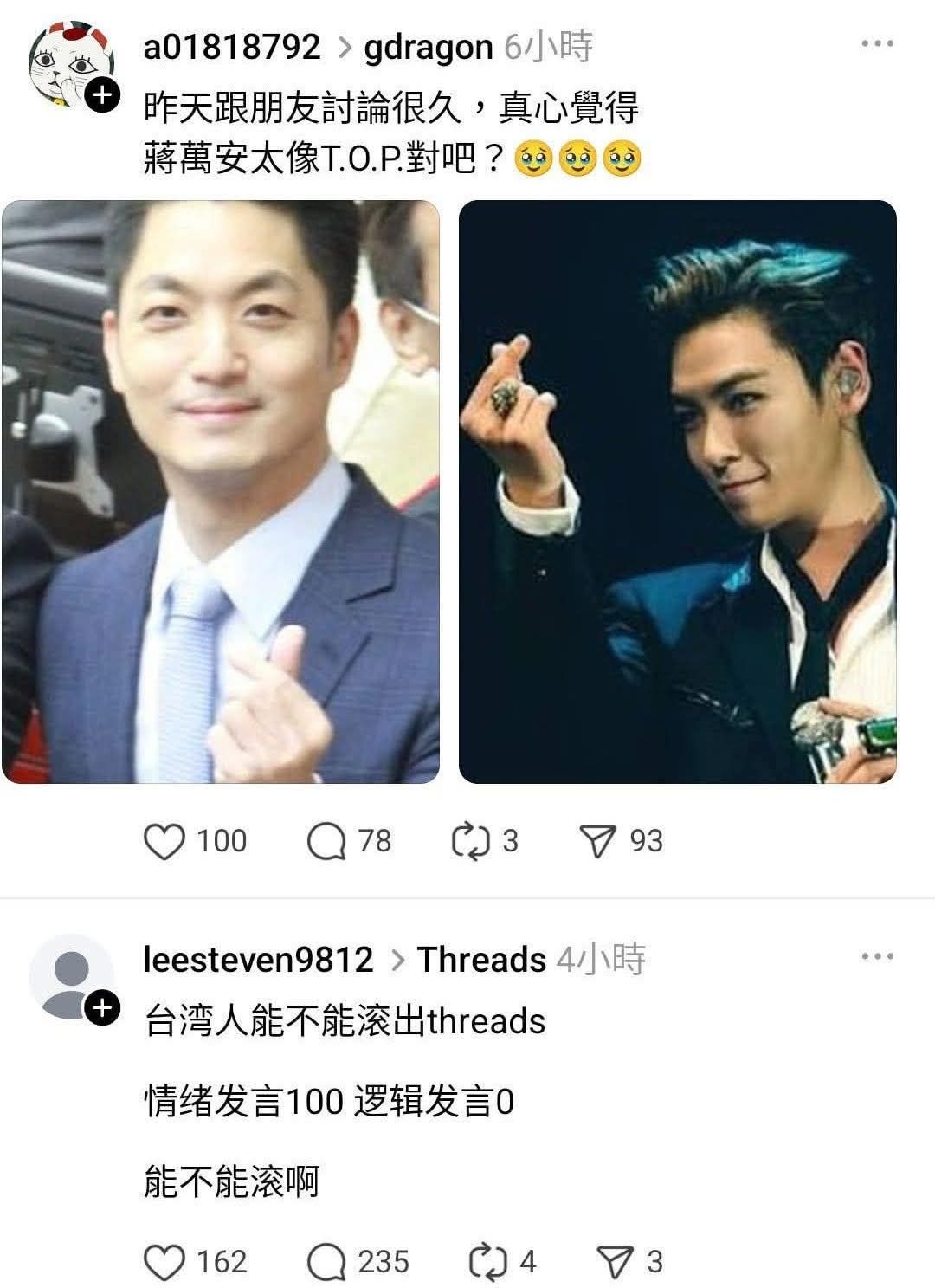Follow a01818792 via avatar plus badge
The width and height of the screenshot is (935, 1288).
click(x=102, y=95)
